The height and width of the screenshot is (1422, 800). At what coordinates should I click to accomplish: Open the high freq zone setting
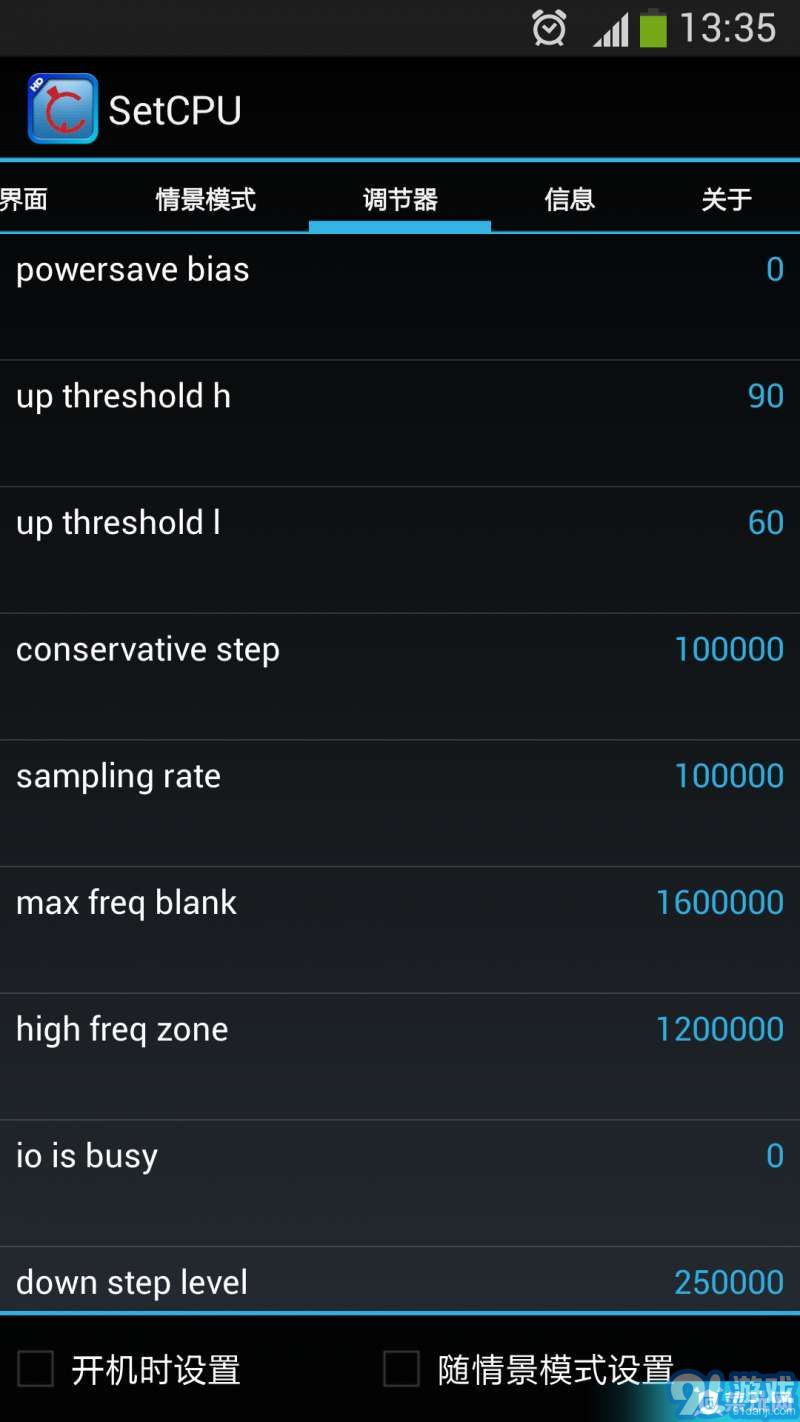pyautogui.click(x=400, y=1056)
